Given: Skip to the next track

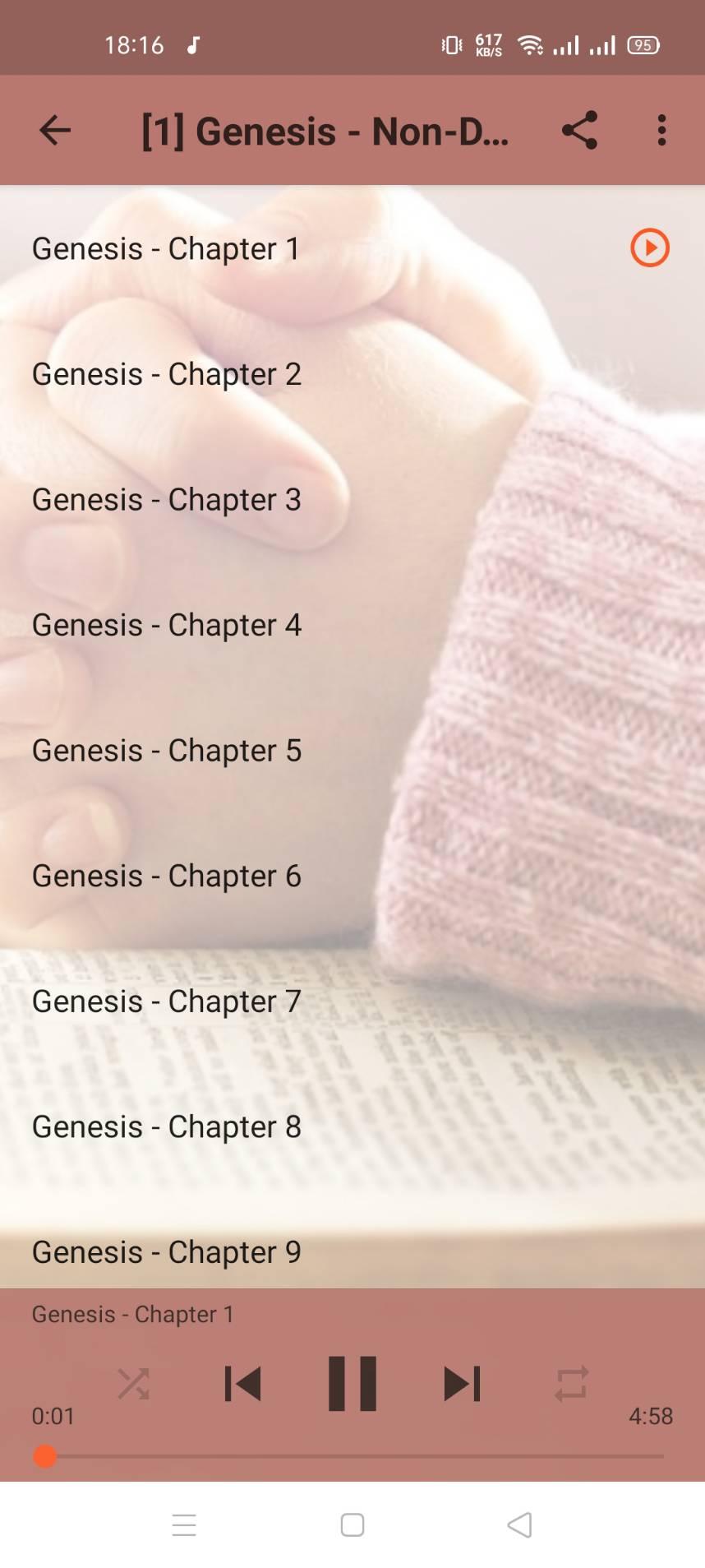Looking at the screenshot, I should (x=462, y=1383).
